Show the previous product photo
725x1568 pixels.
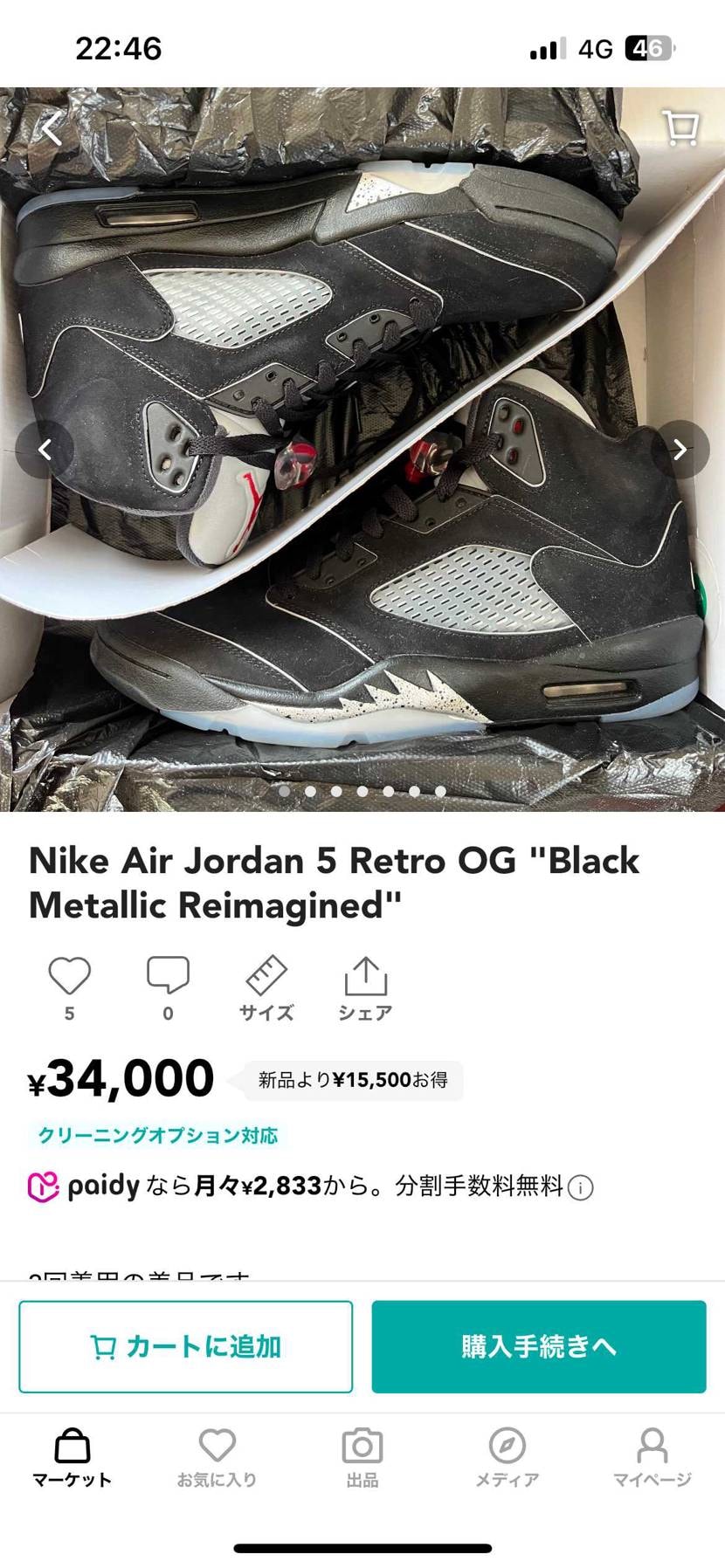(x=45, y=450)
